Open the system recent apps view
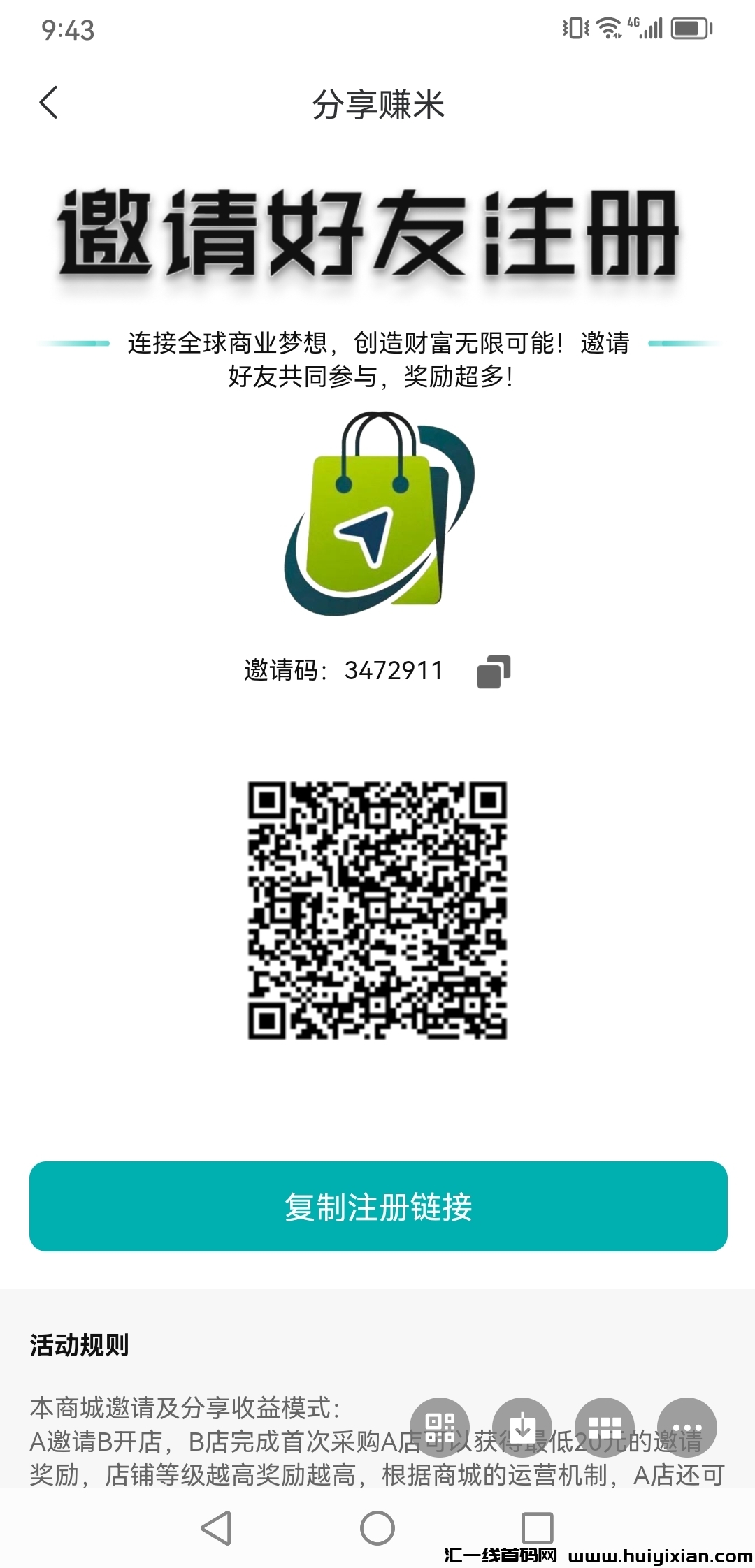 click(538, 1527)
